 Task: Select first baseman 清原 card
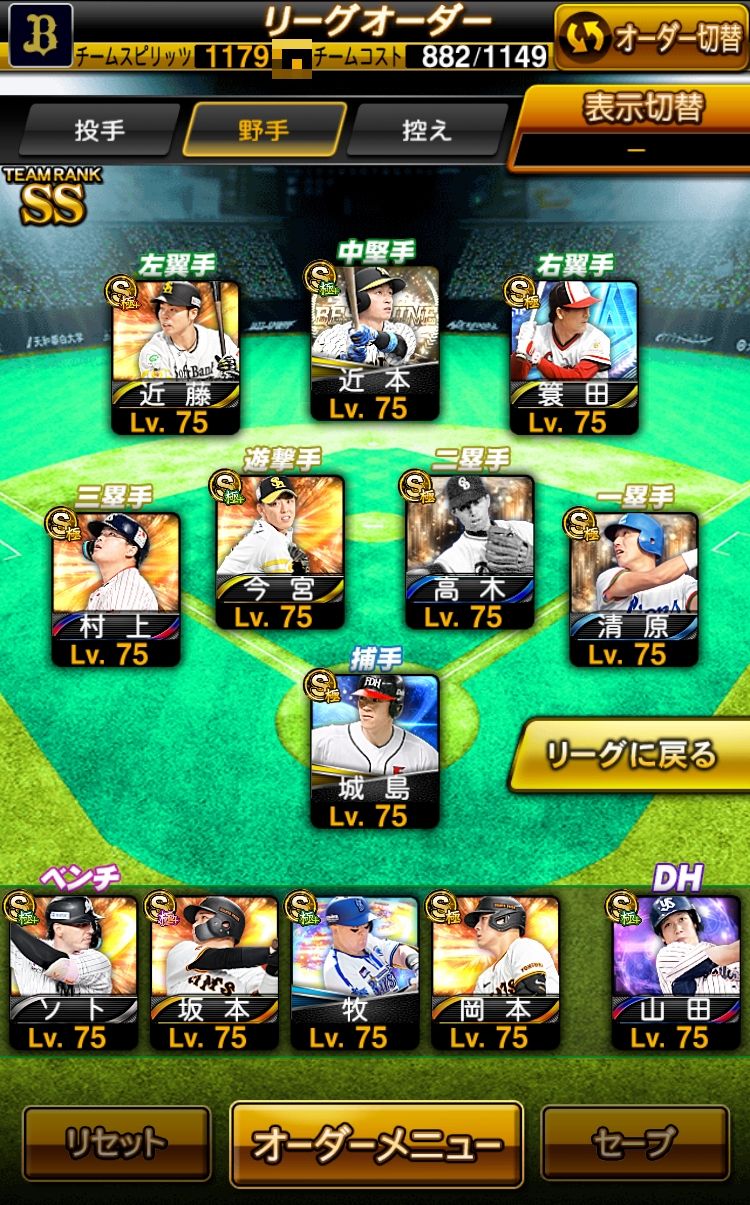point(633,589)
